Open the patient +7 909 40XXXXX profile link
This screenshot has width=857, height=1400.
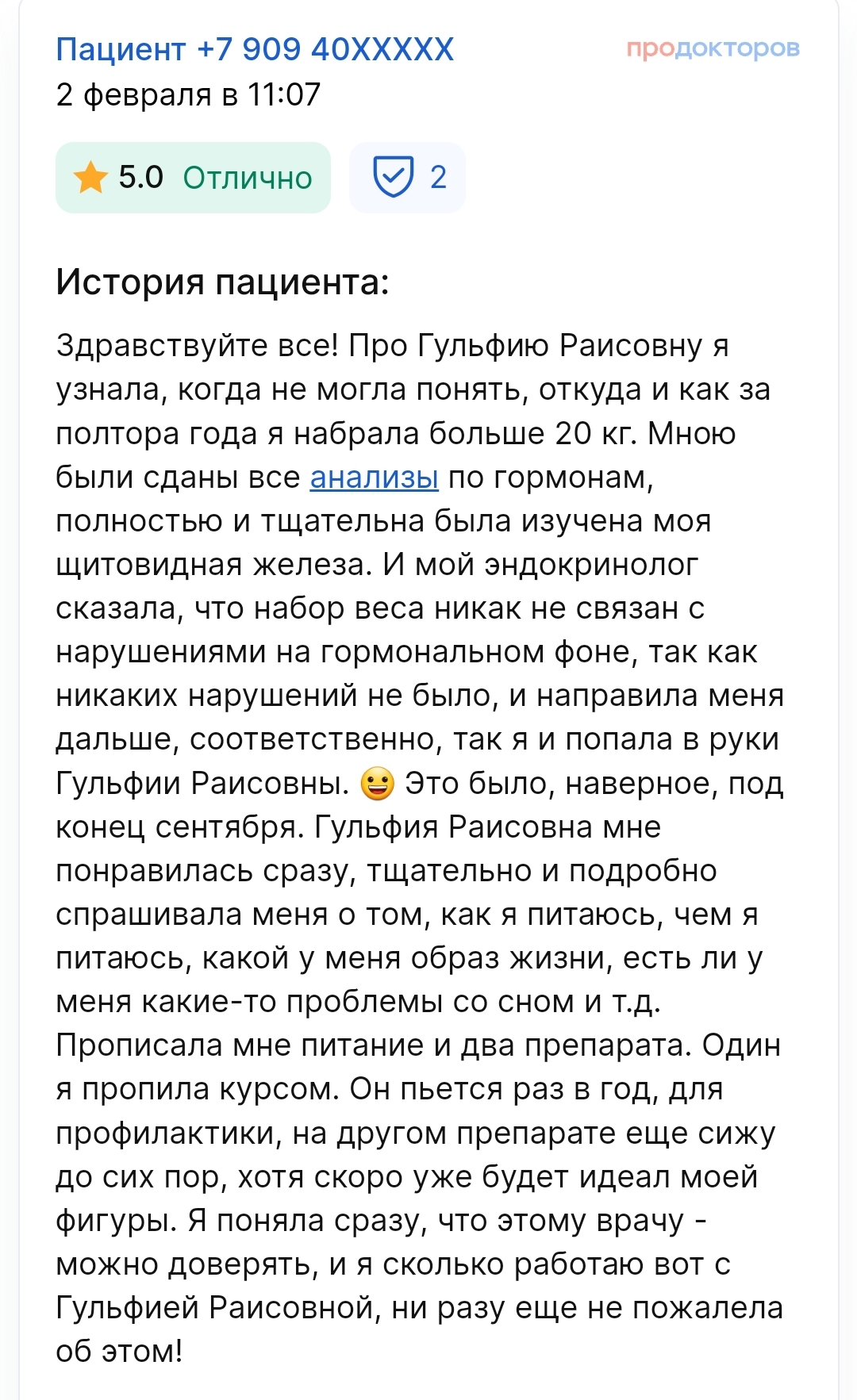pos(255,49)
